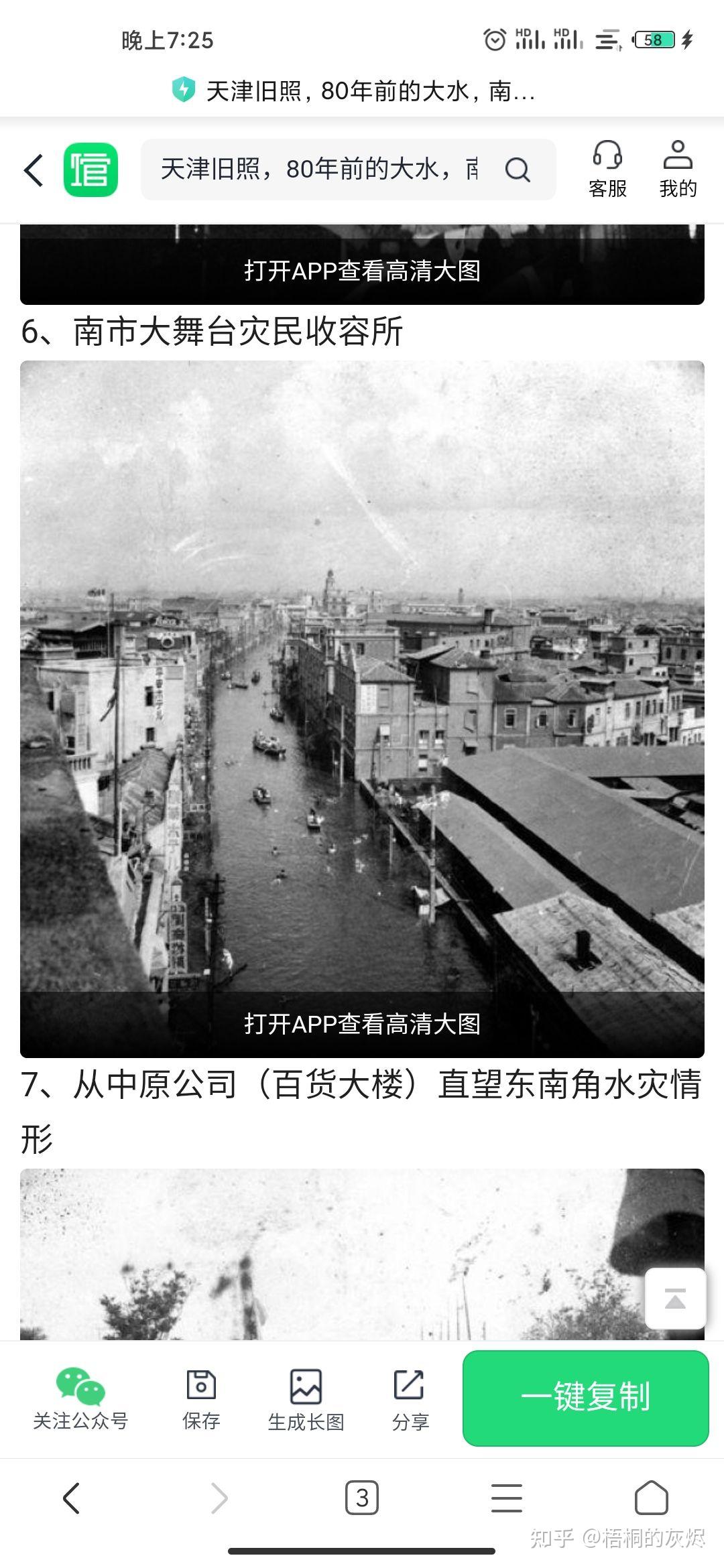Screen dimensions: 724x1568
Task: Go back using browser's bottom back arrow
Action: pyautogui.click(x=72, y=1498)
